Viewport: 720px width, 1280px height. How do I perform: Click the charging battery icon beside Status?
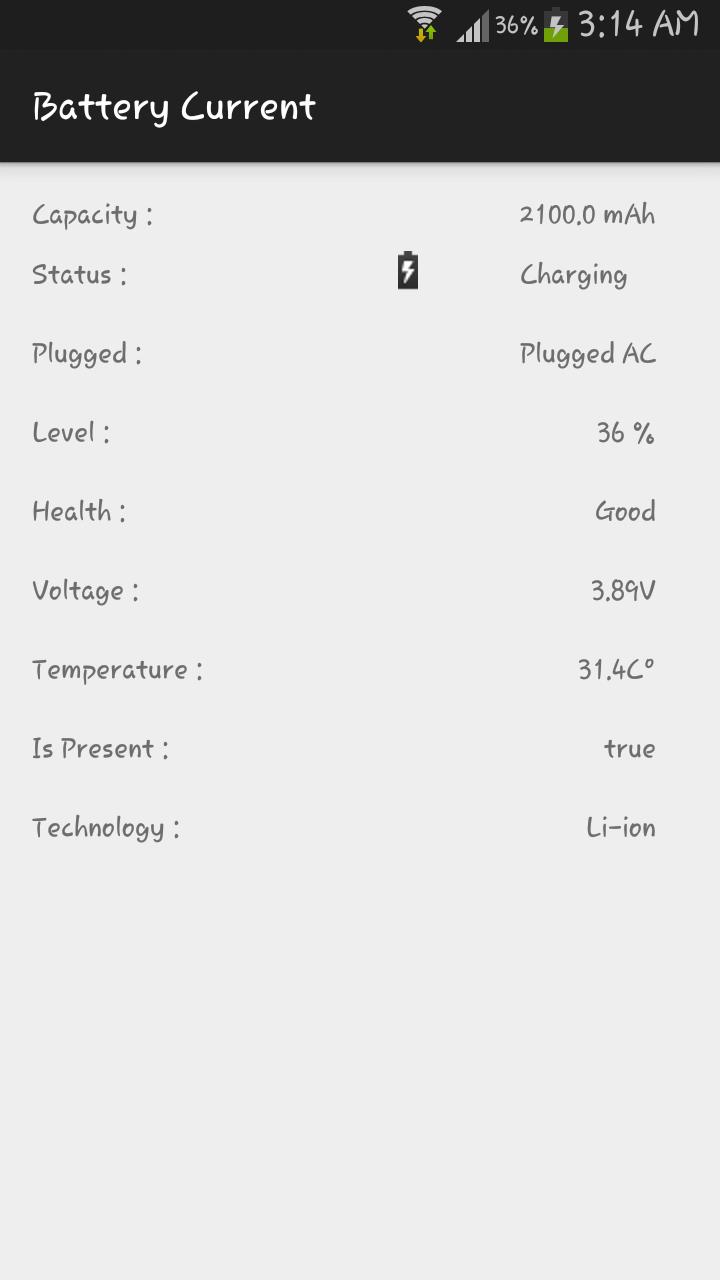pos(407,270)
